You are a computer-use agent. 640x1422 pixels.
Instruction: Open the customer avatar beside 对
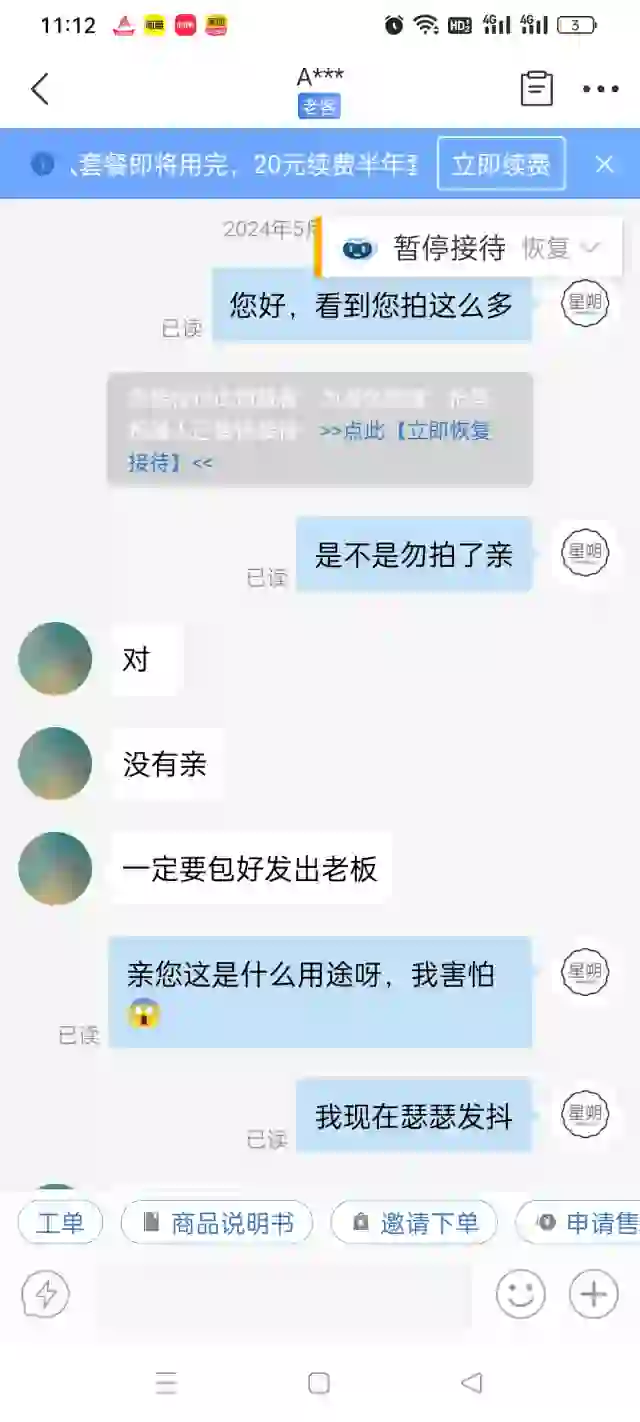(55, 659)
